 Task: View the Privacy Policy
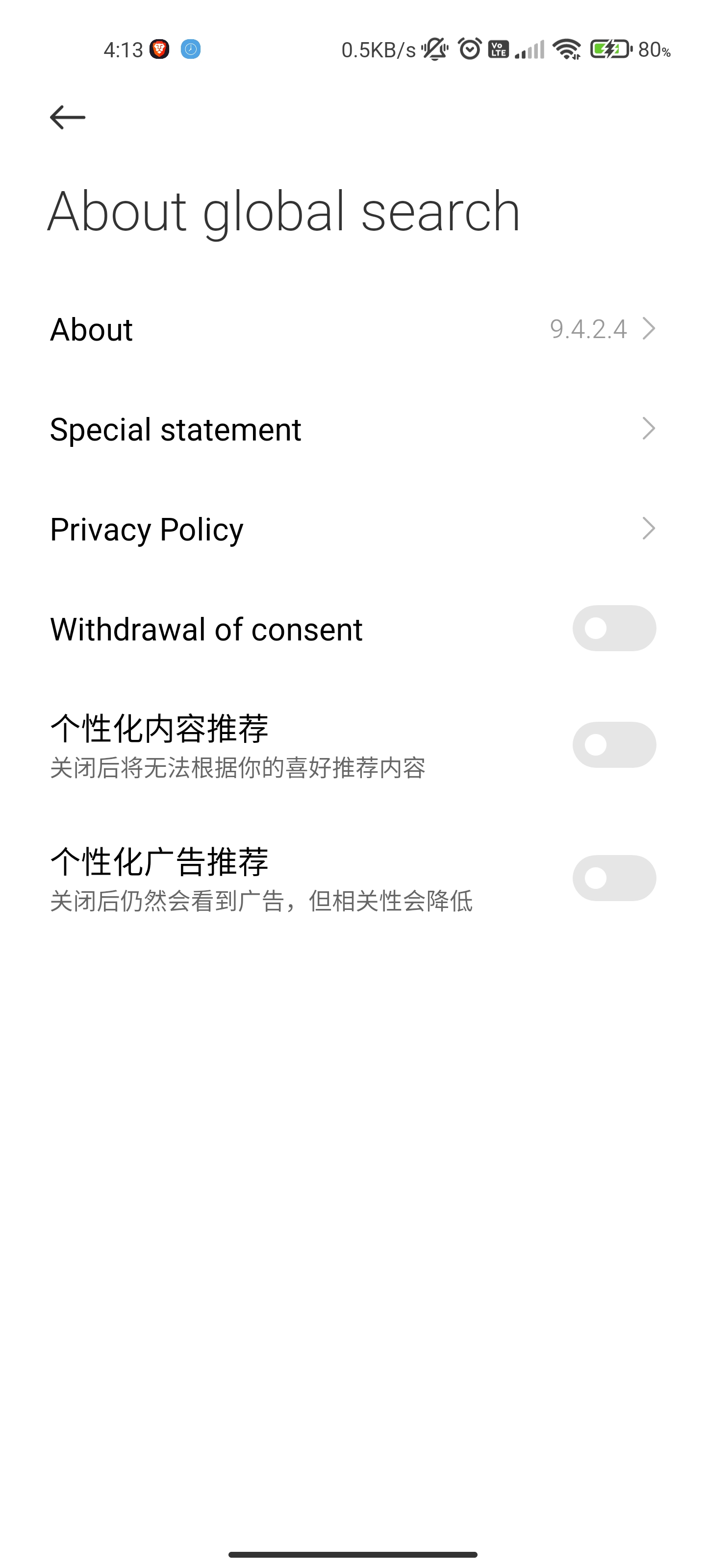[x=353, y=529]
